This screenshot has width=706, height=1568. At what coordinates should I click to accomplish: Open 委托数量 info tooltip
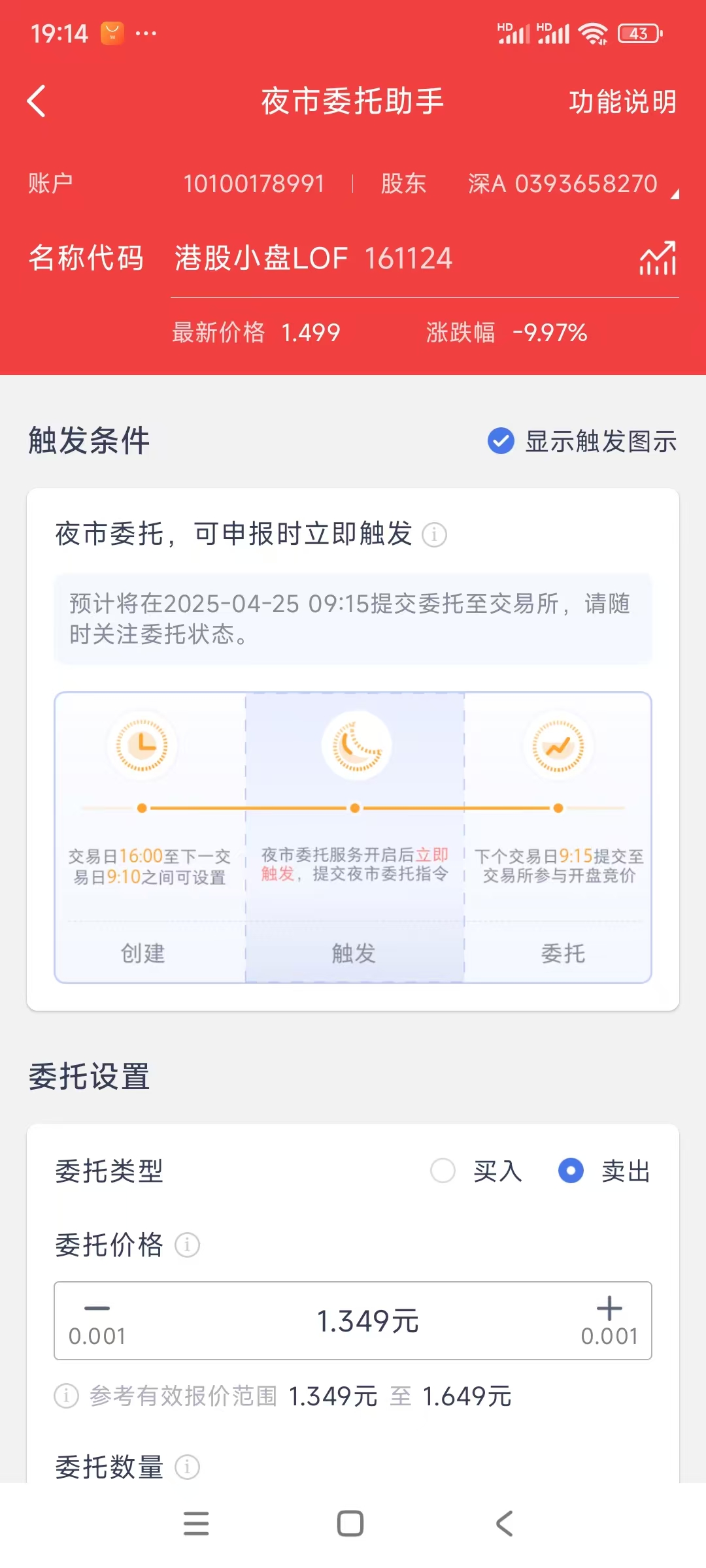click(188, 1467)
